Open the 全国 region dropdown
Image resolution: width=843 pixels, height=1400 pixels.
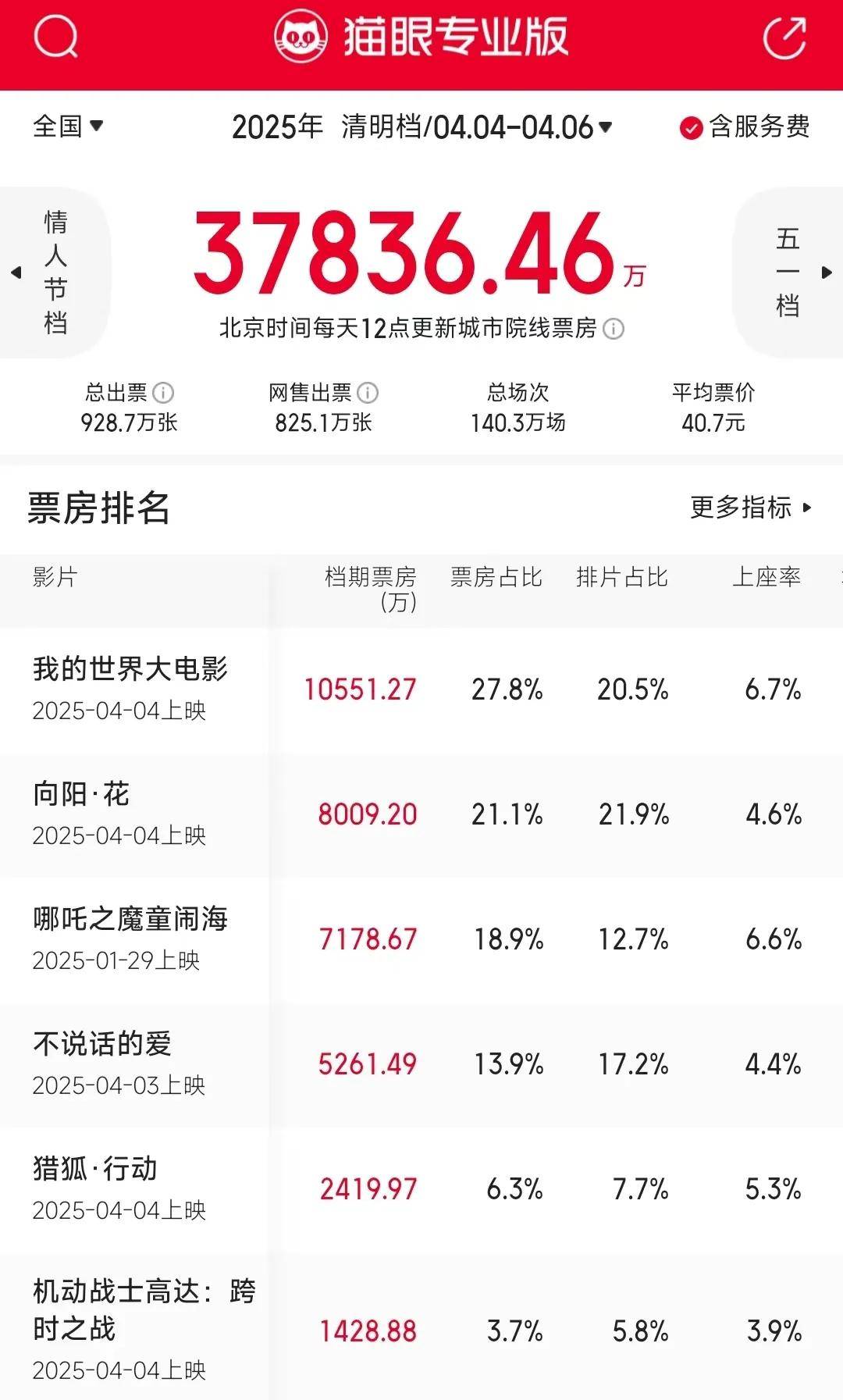coord(66,128)
